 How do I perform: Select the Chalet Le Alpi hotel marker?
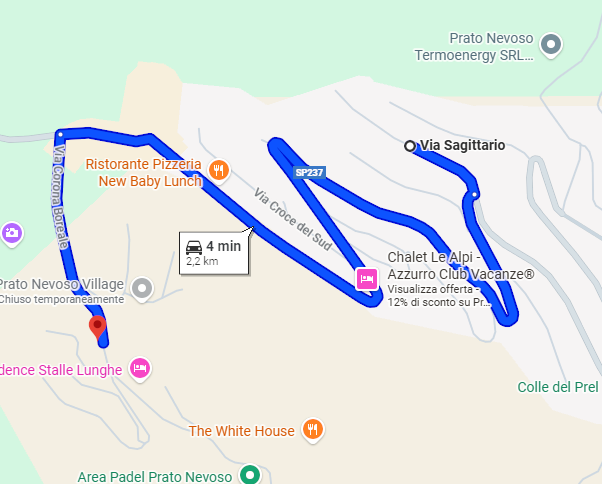click(x=367, y=279)
